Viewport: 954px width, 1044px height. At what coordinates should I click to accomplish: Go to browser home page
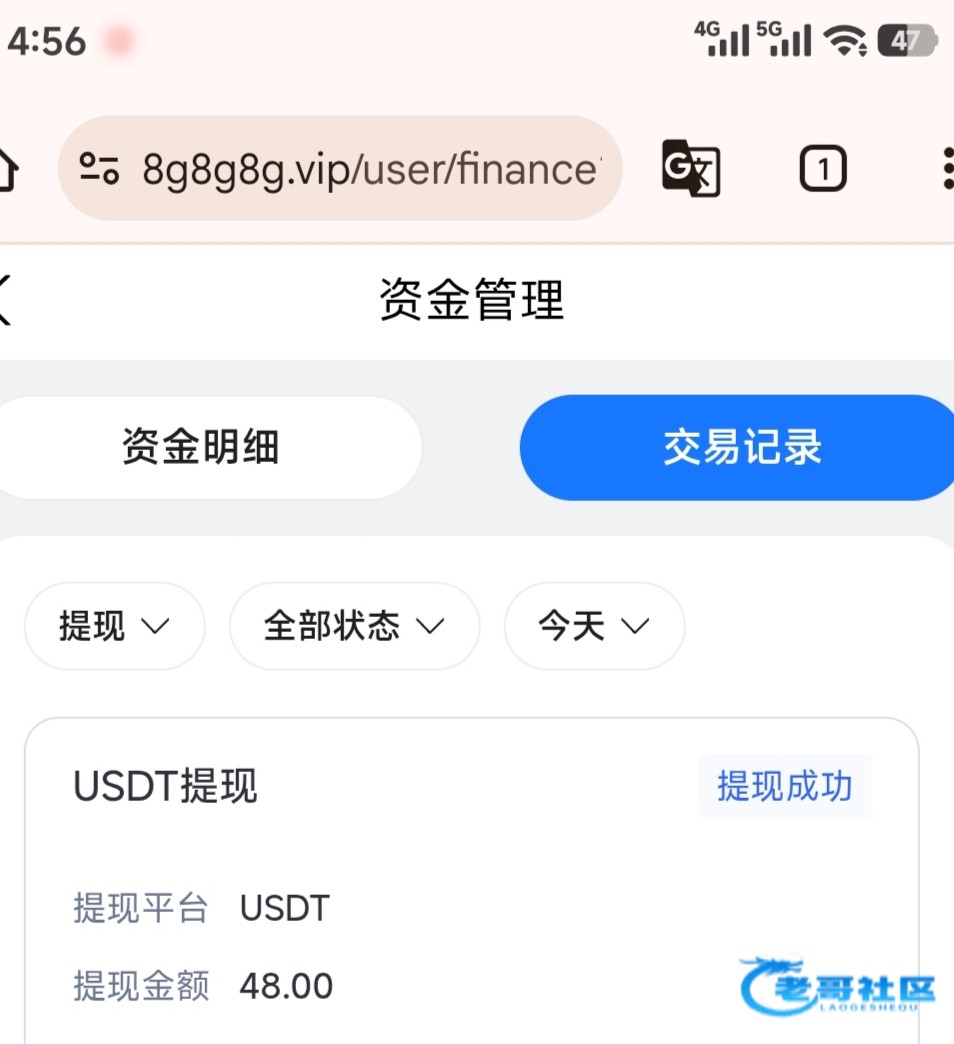pyautogui.click(x=8, y=169)
